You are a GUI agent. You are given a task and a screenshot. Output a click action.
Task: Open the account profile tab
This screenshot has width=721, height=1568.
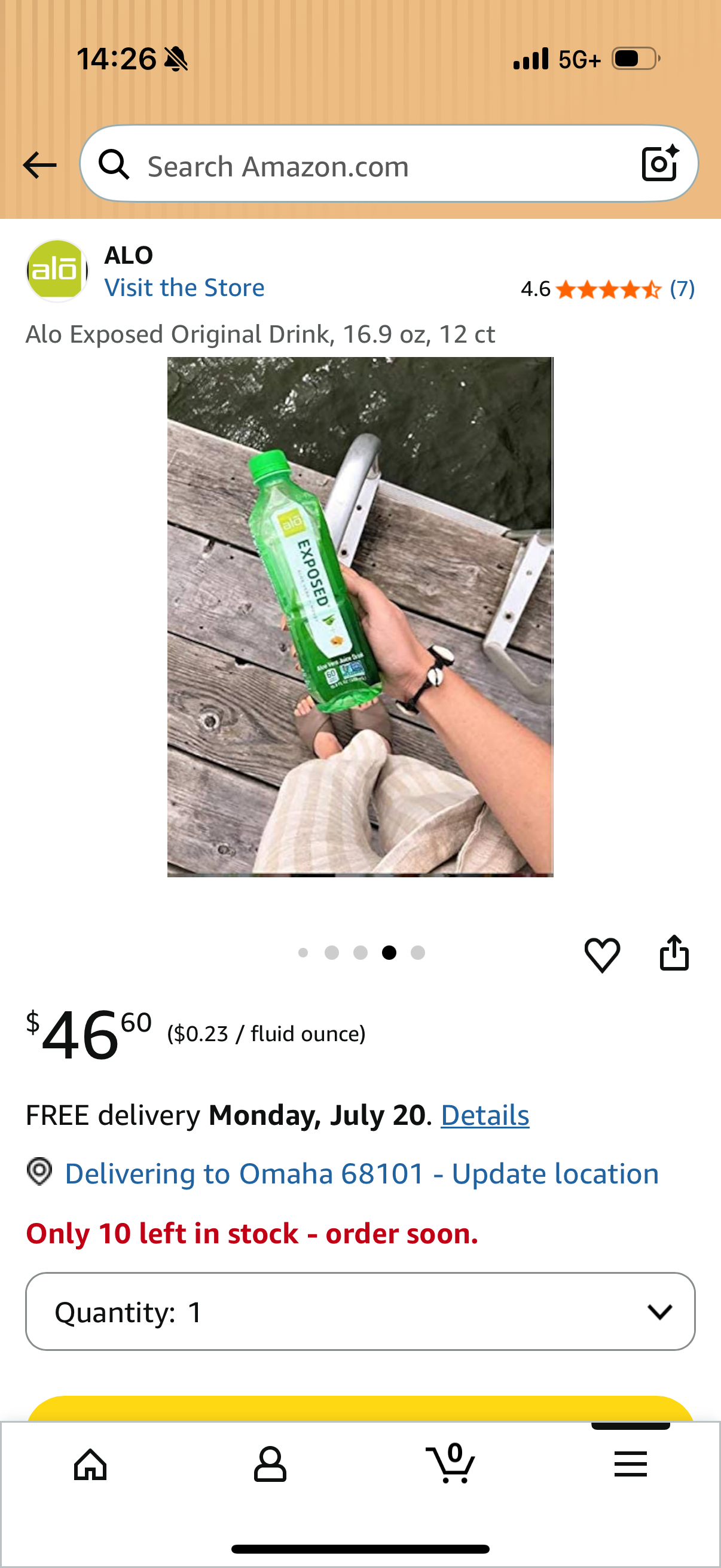point(270,1464)
